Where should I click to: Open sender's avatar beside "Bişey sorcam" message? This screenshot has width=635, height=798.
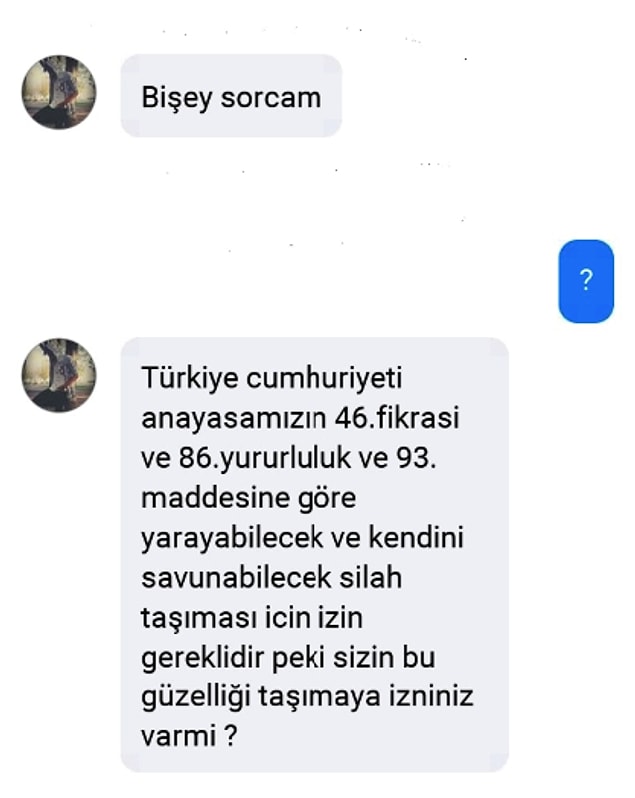[59, 92]
